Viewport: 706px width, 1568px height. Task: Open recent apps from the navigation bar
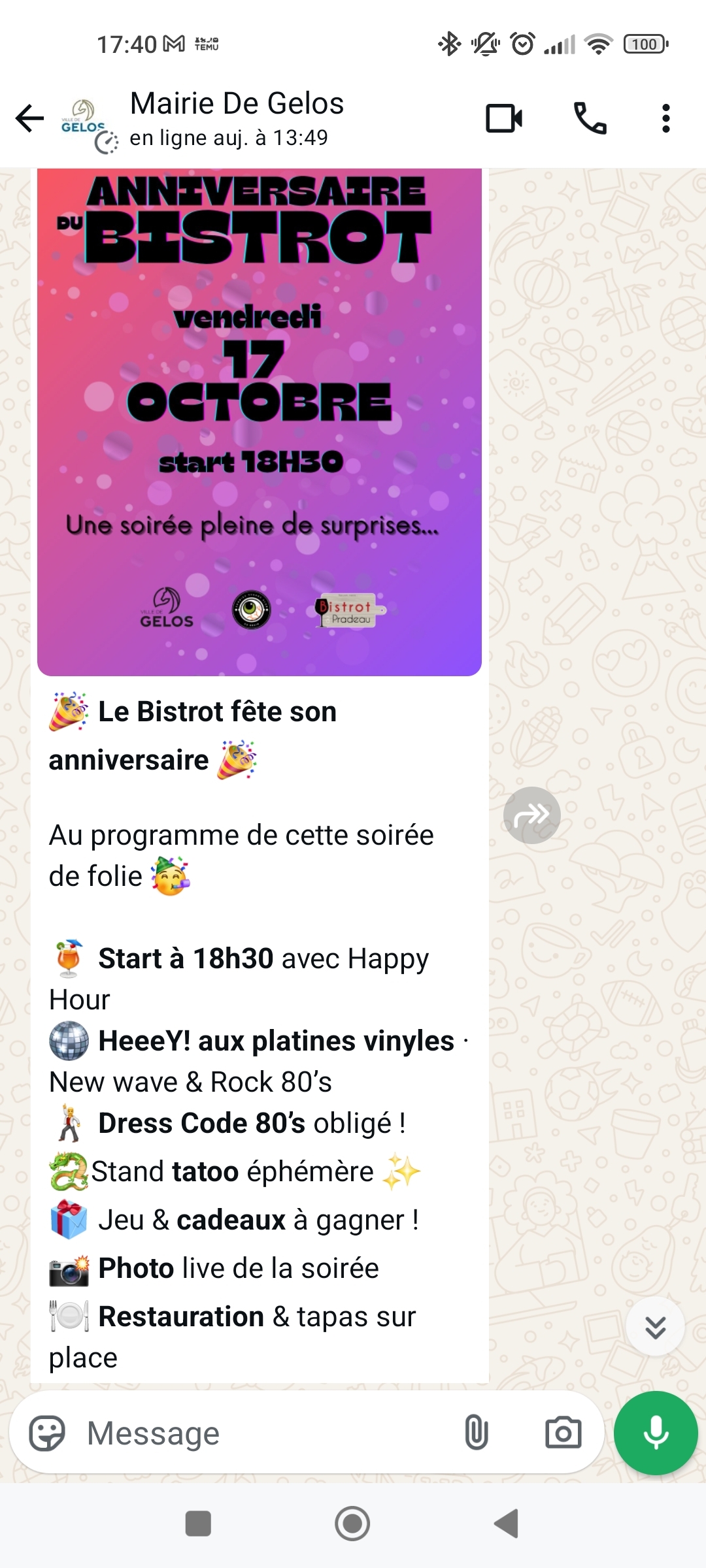[198, 1524]
